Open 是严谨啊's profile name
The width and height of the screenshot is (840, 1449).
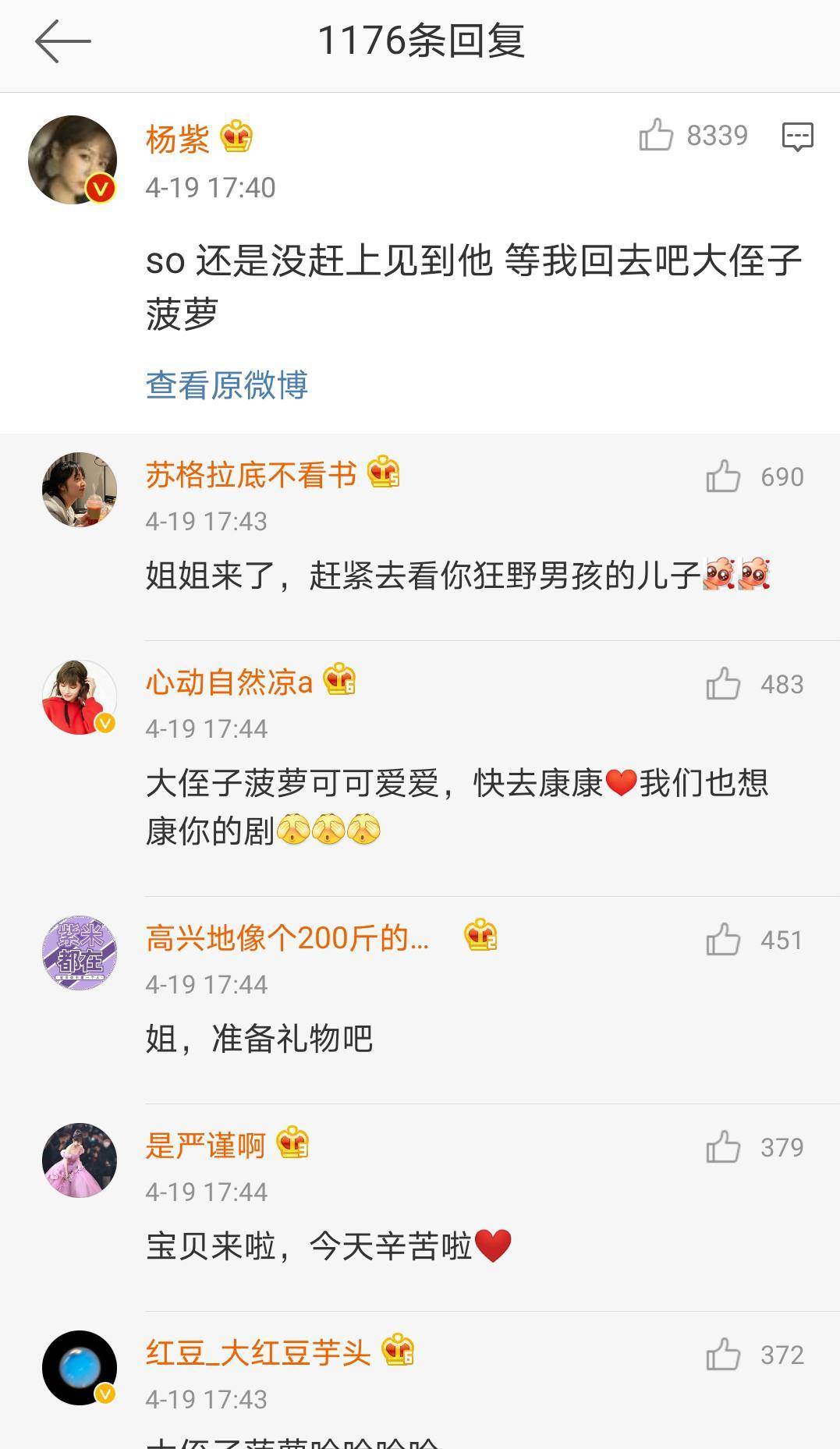tap(206, 1146)
